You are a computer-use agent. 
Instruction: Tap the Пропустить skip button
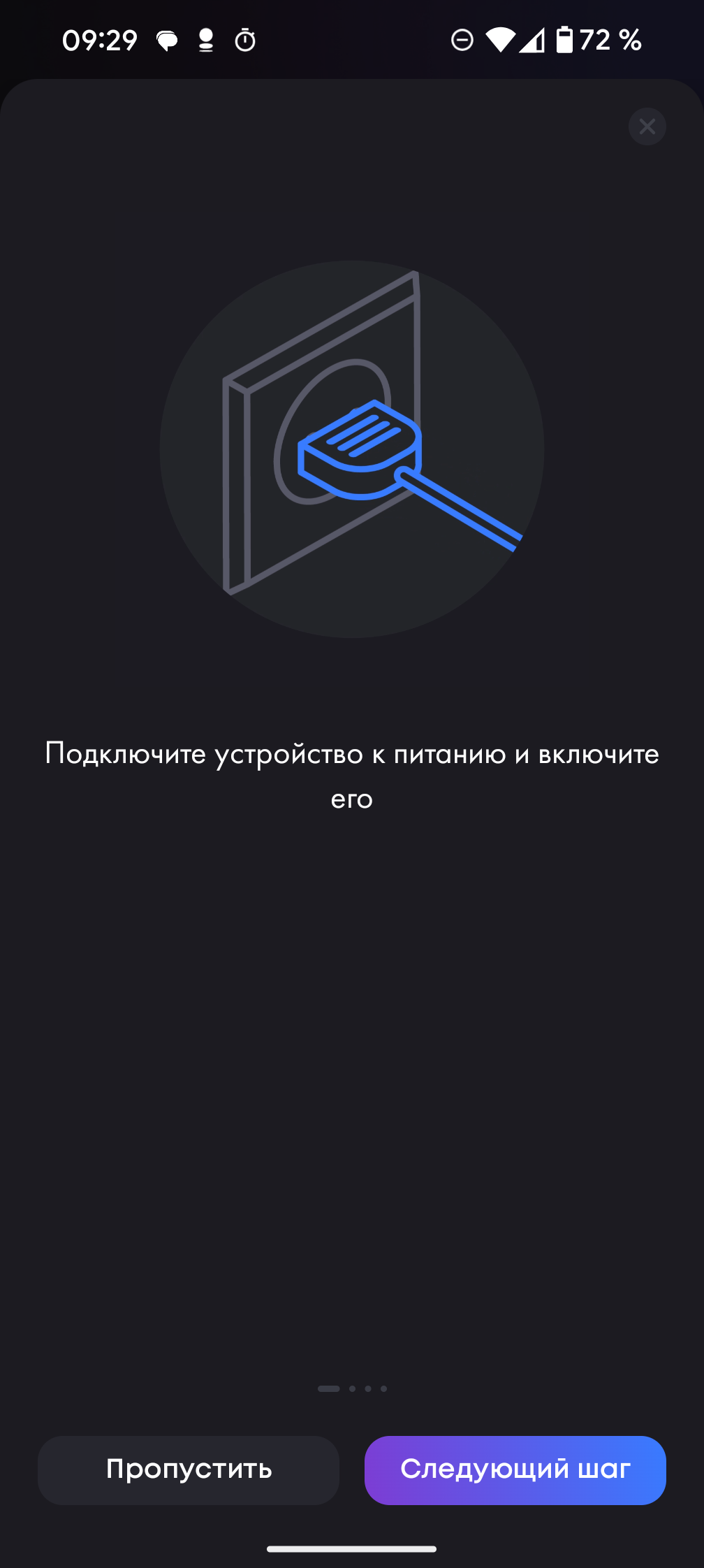189,1469
